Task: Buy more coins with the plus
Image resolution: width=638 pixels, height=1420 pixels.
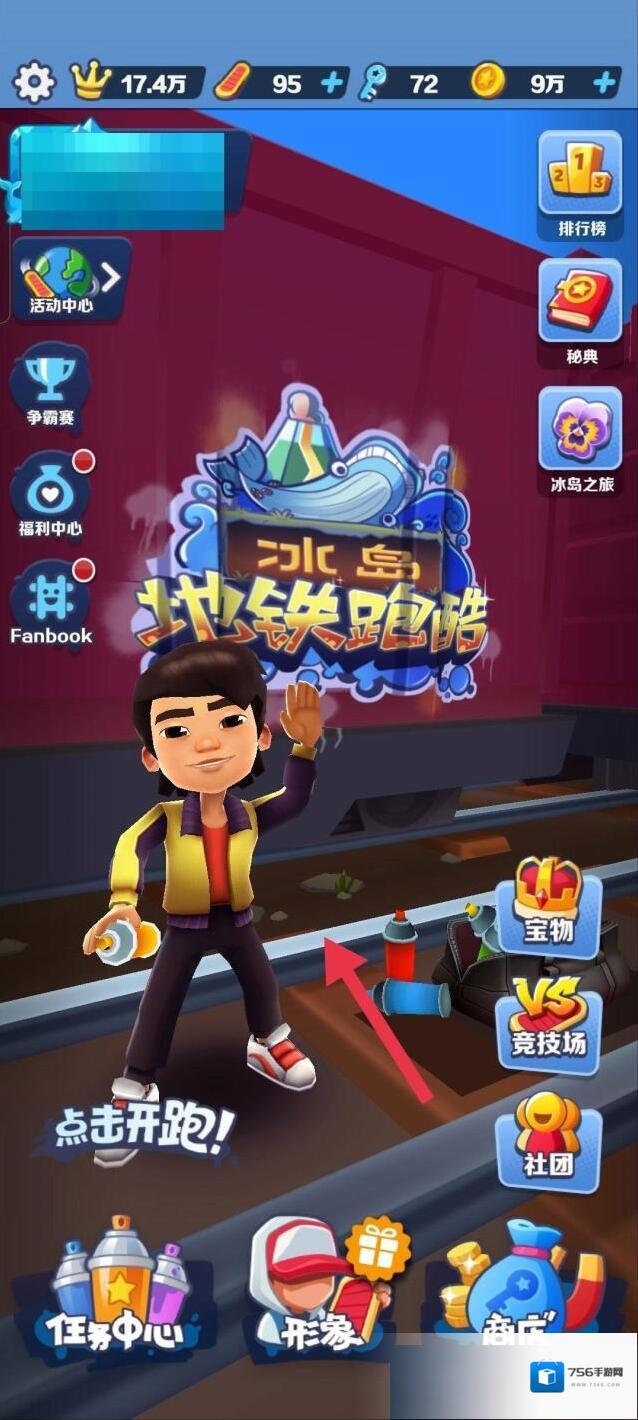Action: (x=604, y=83)
